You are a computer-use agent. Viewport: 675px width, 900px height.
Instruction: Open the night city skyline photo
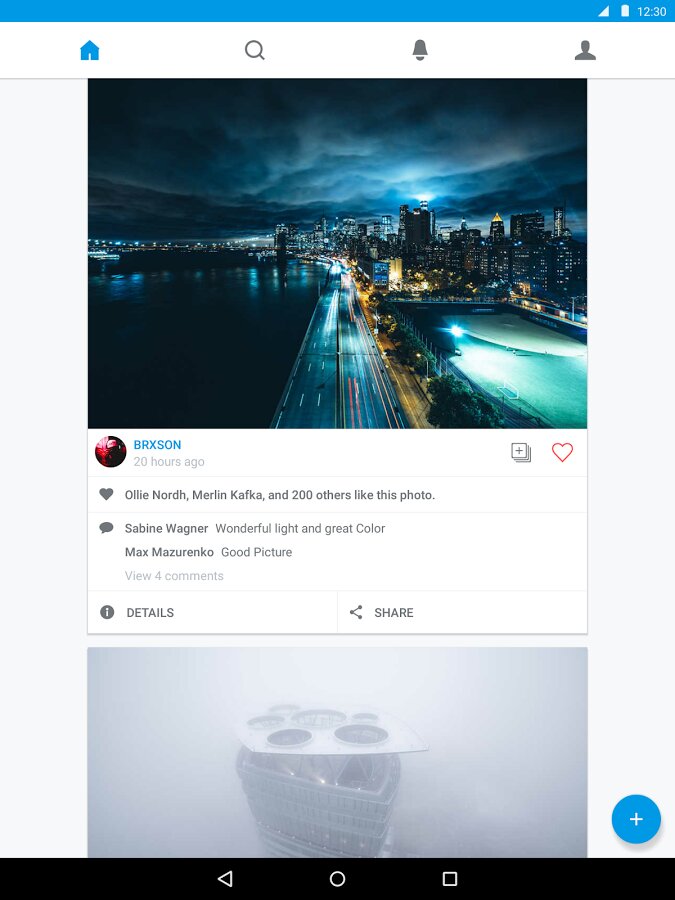(337, 254)
